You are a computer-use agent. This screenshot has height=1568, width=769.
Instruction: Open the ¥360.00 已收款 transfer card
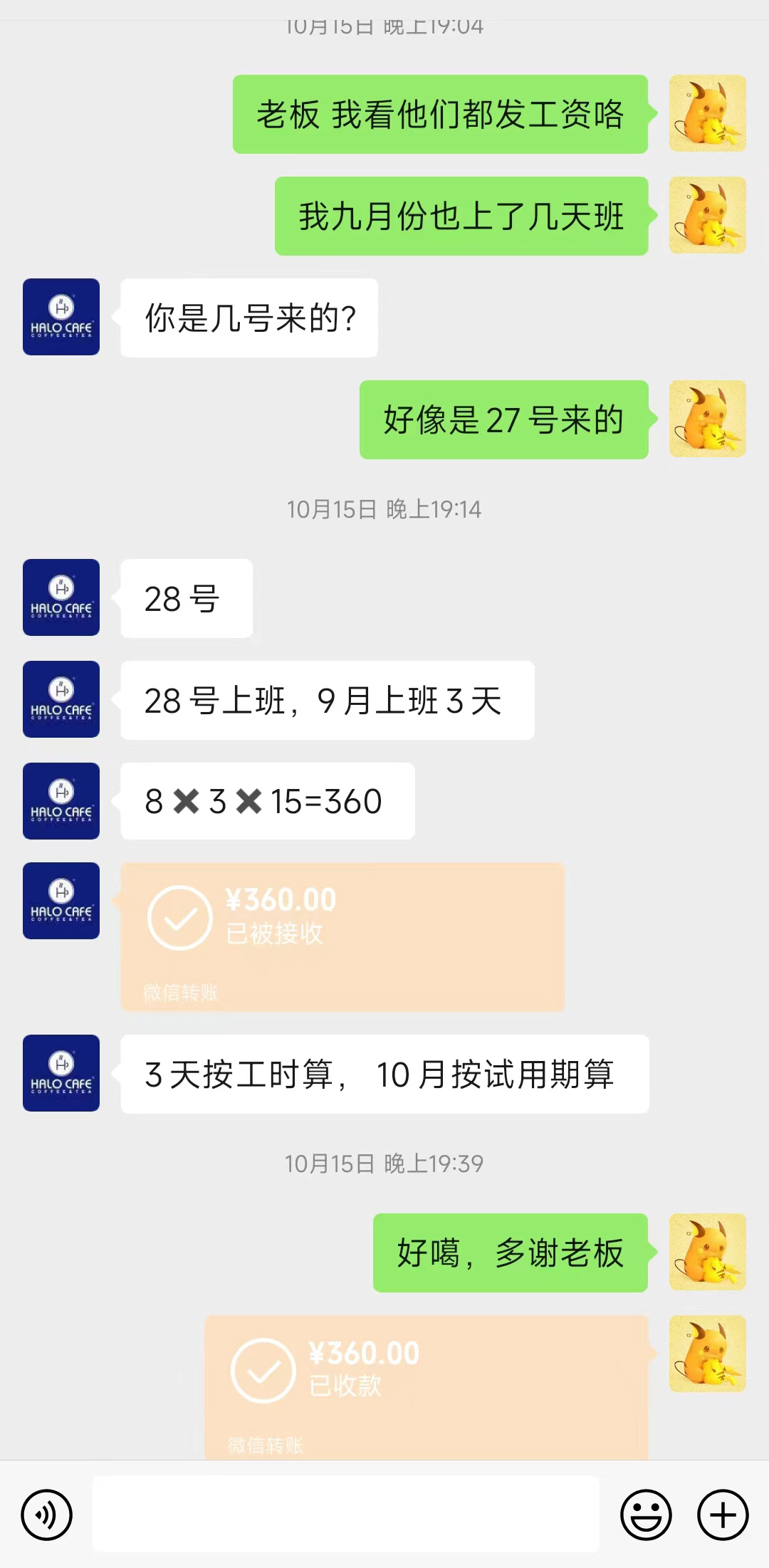(x=426, y=1386)
